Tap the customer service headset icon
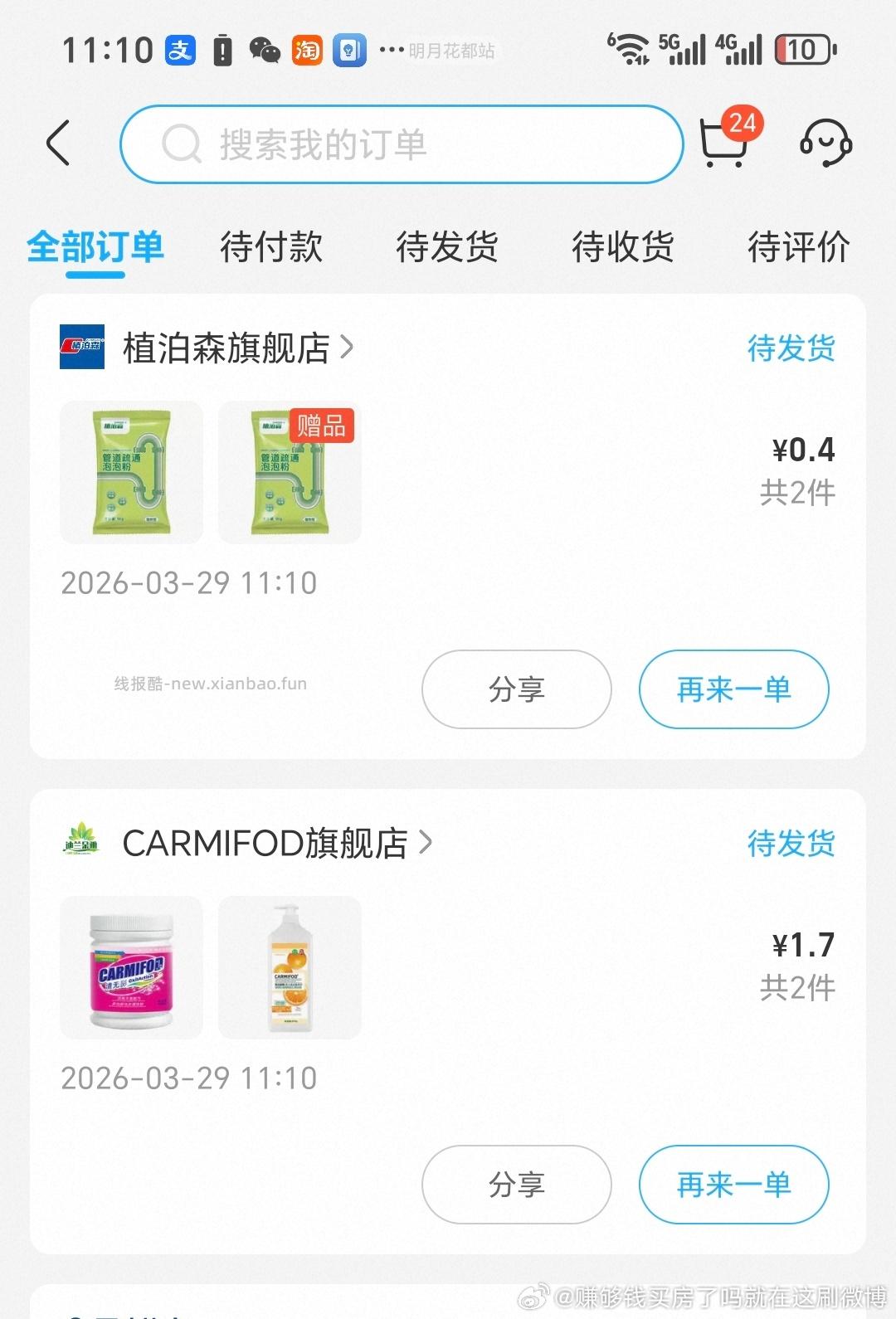The height and width of the screenshot is (1319, 896). coord(825,144)
